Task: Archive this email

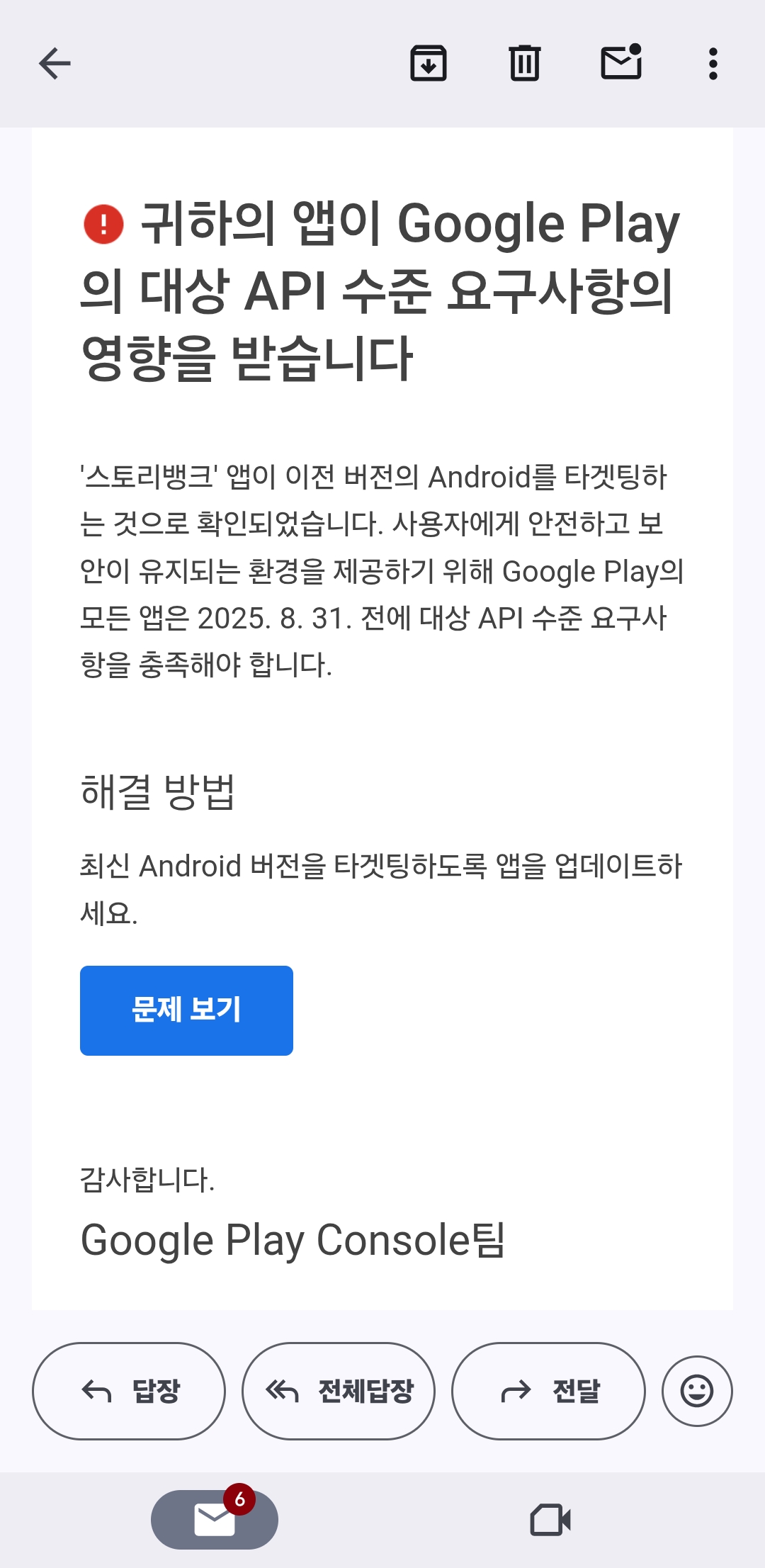Action: pyautogui.click(x=429, y=64)
